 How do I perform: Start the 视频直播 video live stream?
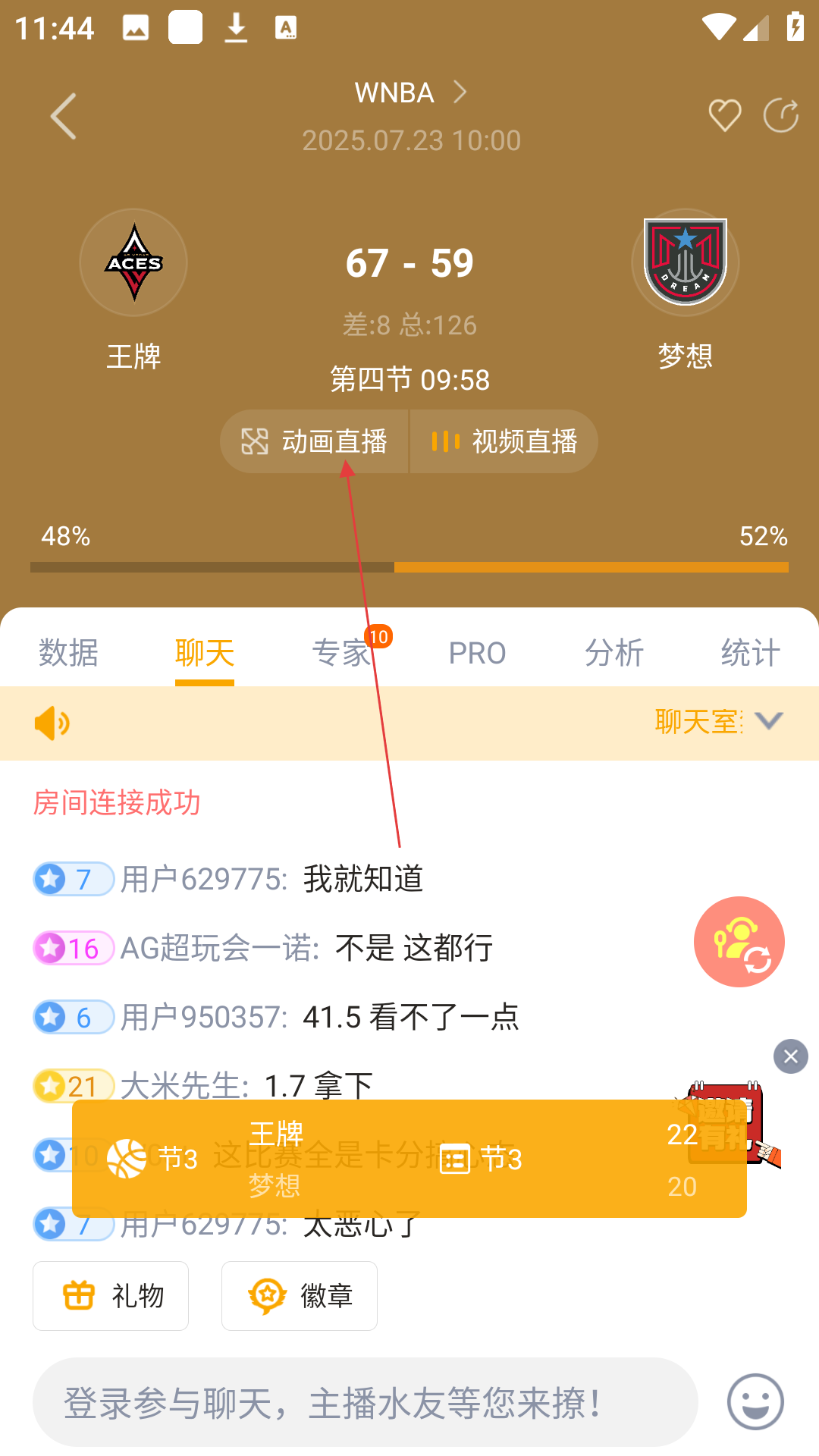[504, 441]
